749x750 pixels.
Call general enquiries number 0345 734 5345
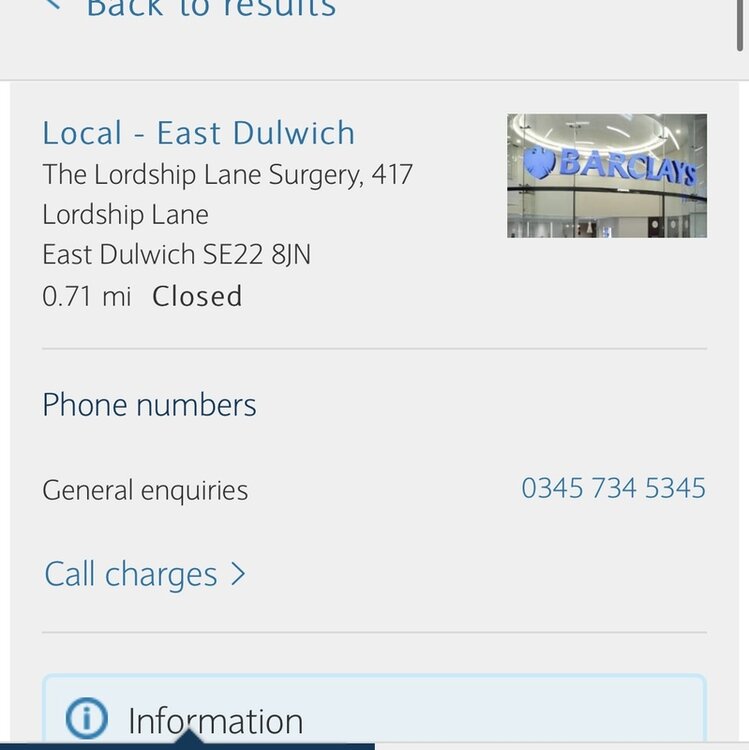[613, 488]
